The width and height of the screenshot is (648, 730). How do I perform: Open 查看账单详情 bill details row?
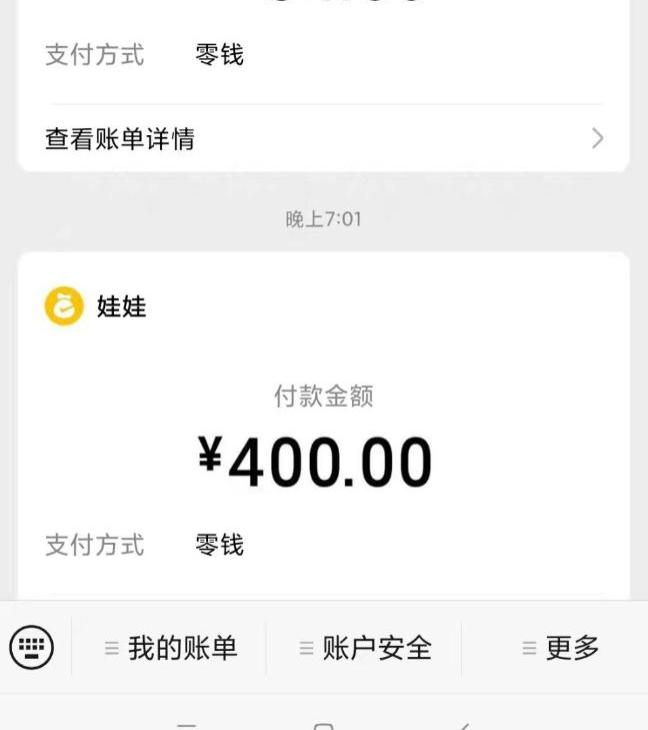pos(323,139)
